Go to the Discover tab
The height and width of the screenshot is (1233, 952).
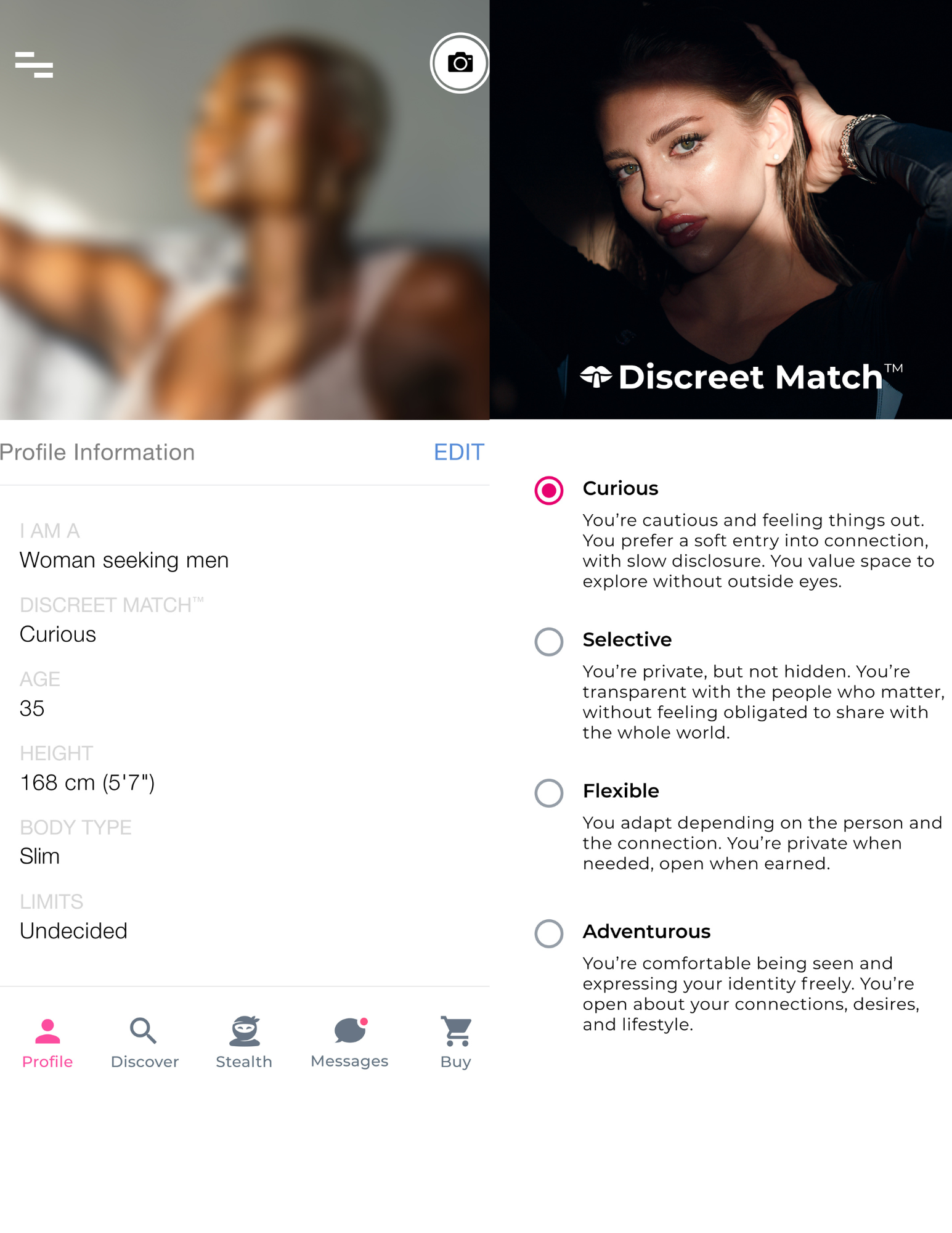[x=144, y=1043]
